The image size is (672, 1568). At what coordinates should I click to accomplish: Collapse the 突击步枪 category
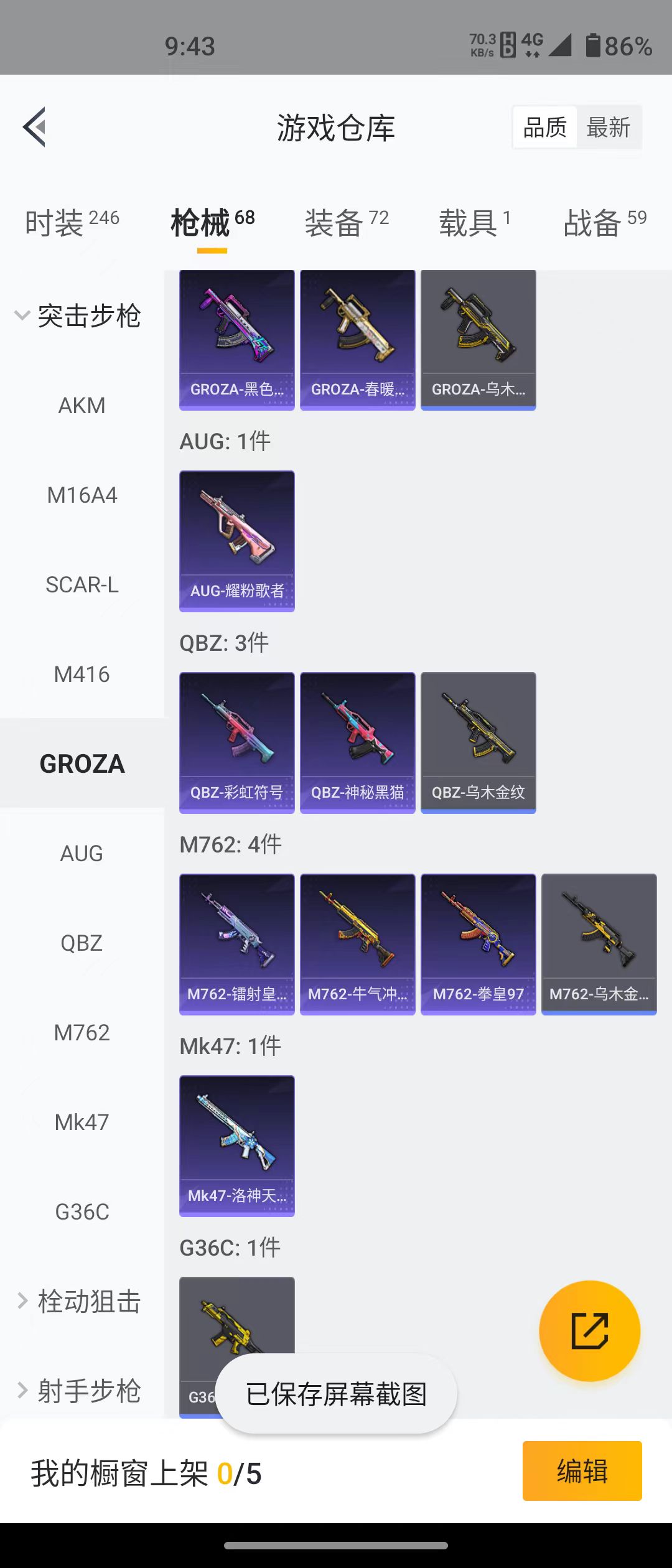pyautogui.click(x=78, y=316)
